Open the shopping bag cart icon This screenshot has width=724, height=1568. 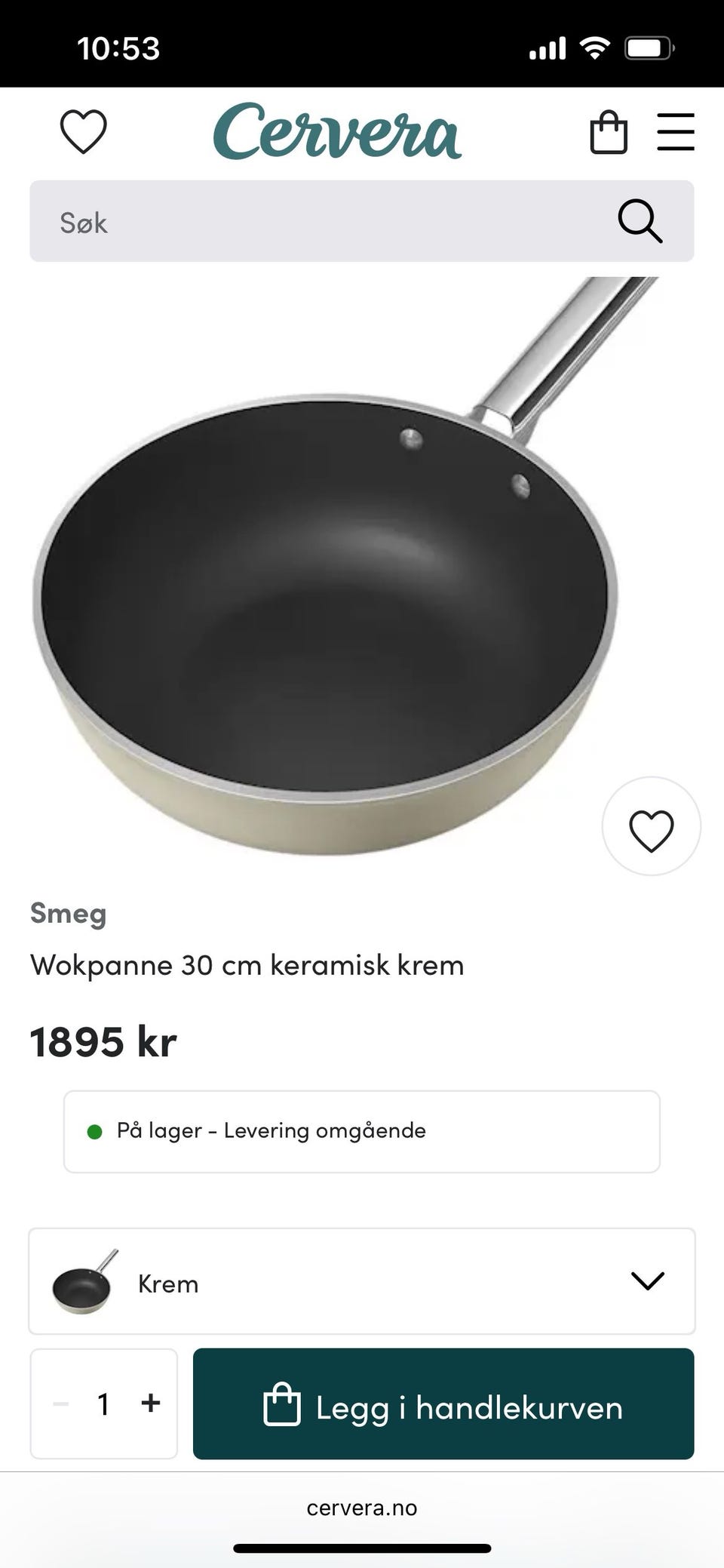click(608, 132)
